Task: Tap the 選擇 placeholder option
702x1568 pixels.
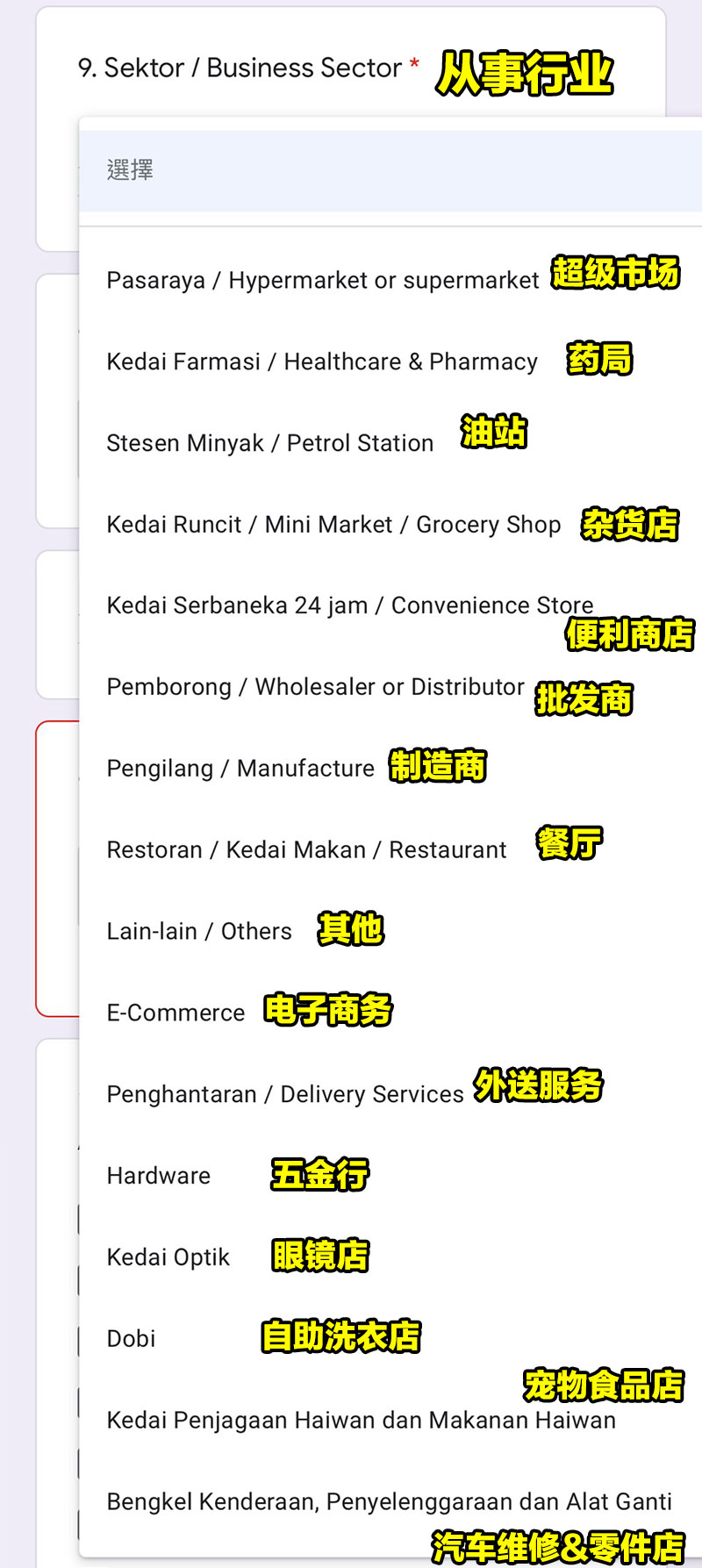Action: 390,170
